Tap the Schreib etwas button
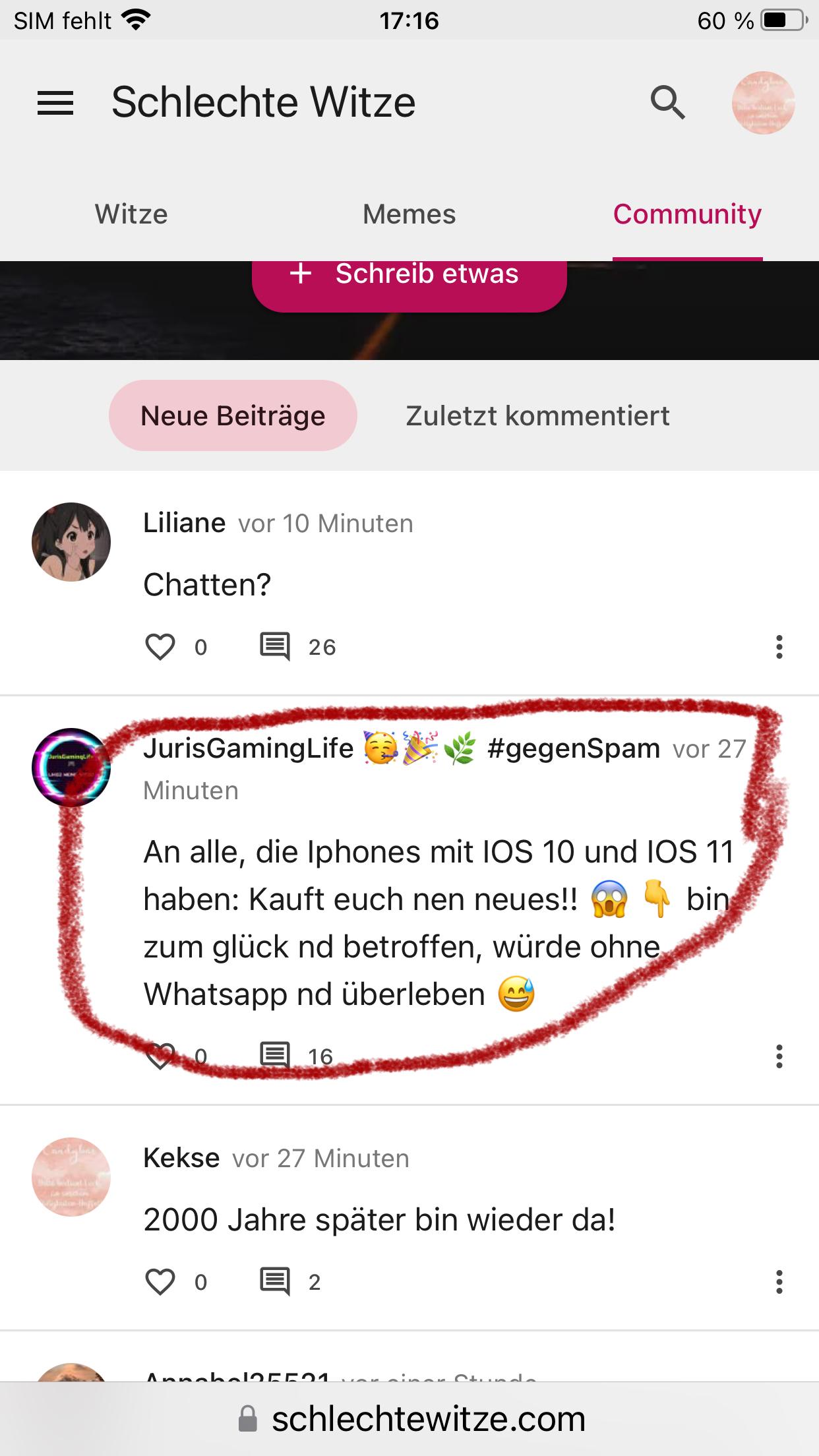The height and width of the screenshot is (1456, 819). (409, 277)
